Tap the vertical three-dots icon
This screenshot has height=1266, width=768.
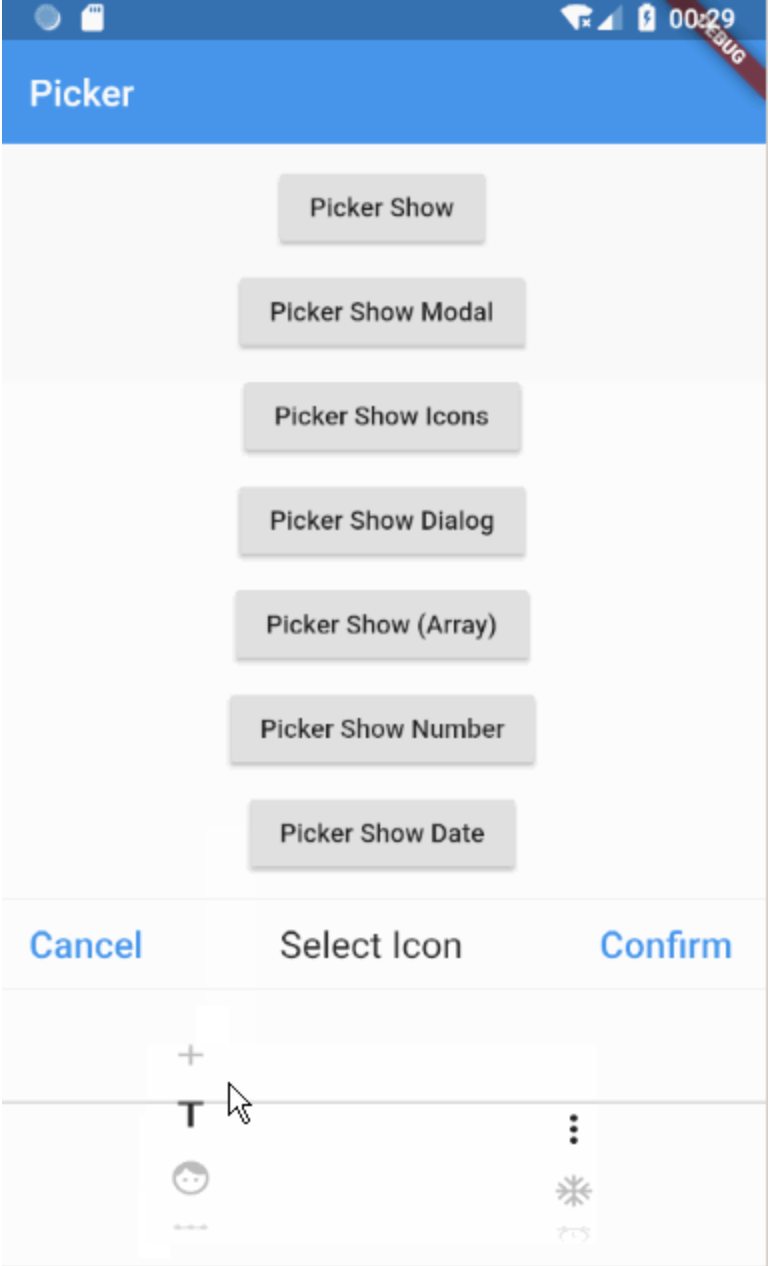(573, 1130)
